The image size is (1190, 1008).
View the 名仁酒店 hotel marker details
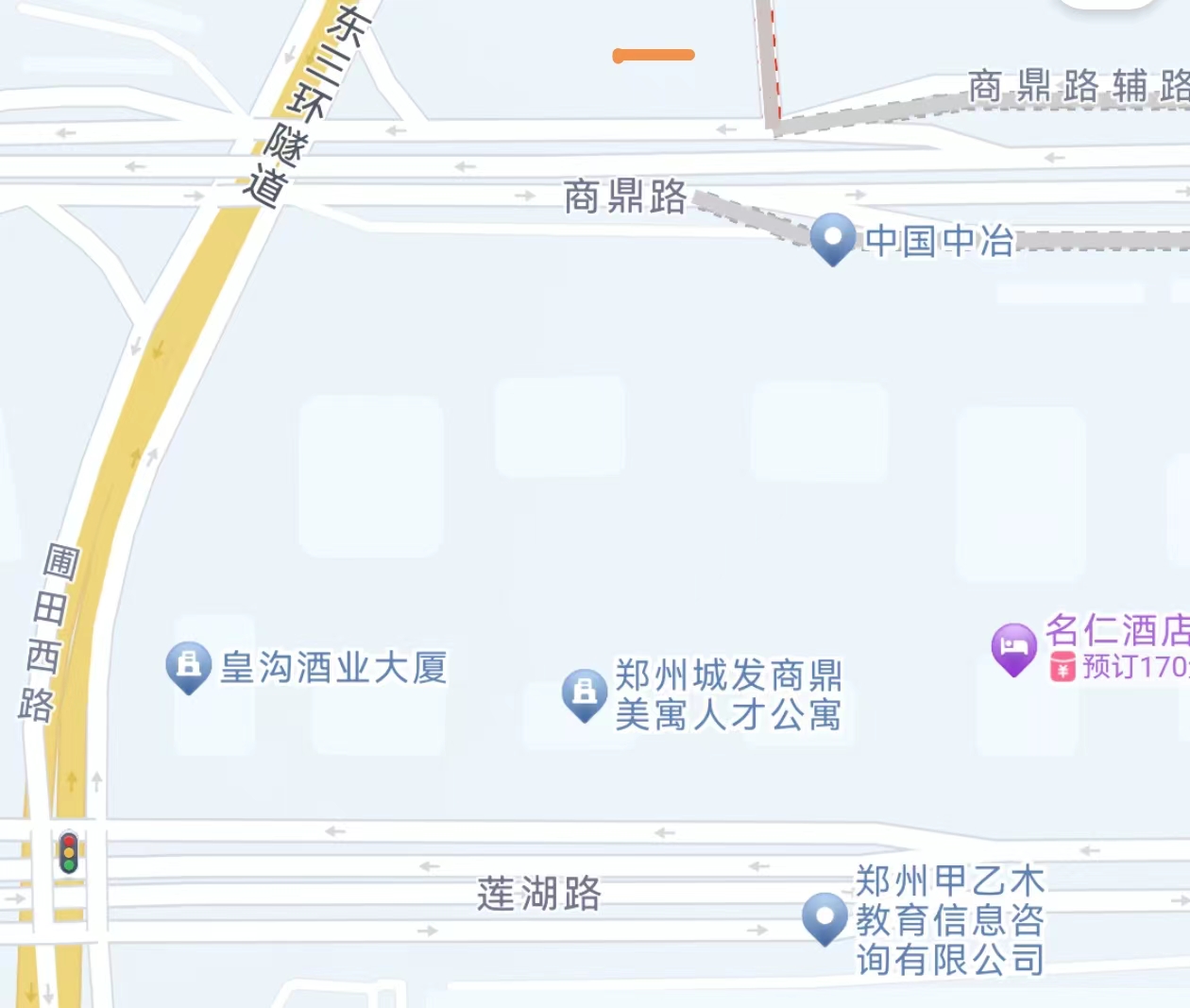click(x=1013, y=648)
